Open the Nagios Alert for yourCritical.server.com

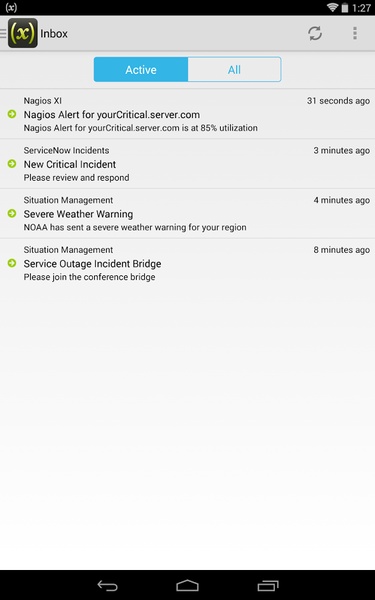tap(188, 114)
